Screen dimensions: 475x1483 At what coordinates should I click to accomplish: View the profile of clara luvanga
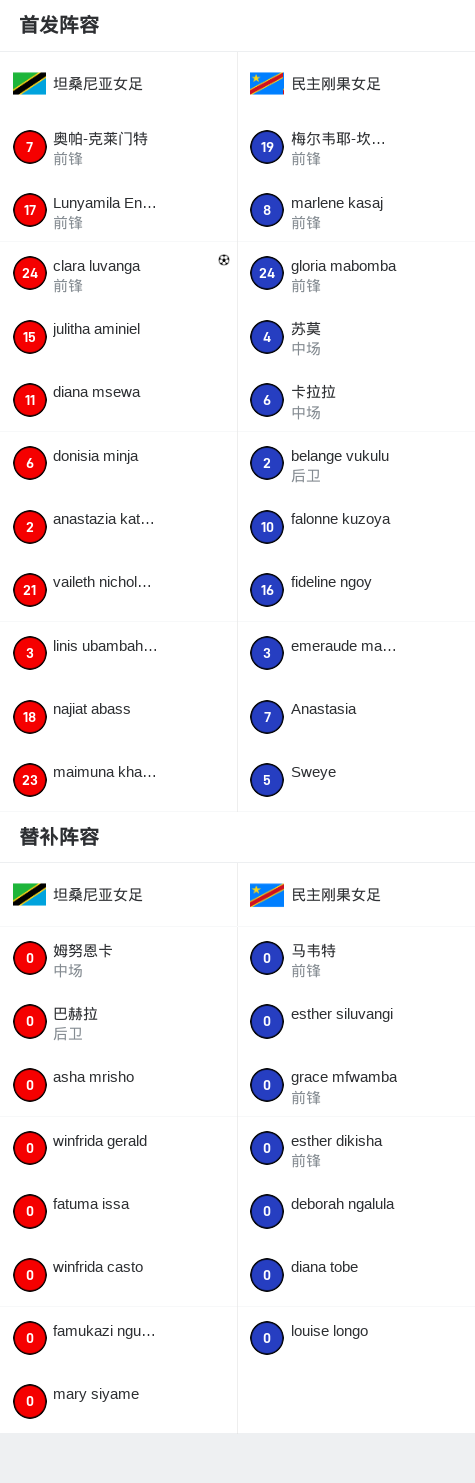[118, 274]
